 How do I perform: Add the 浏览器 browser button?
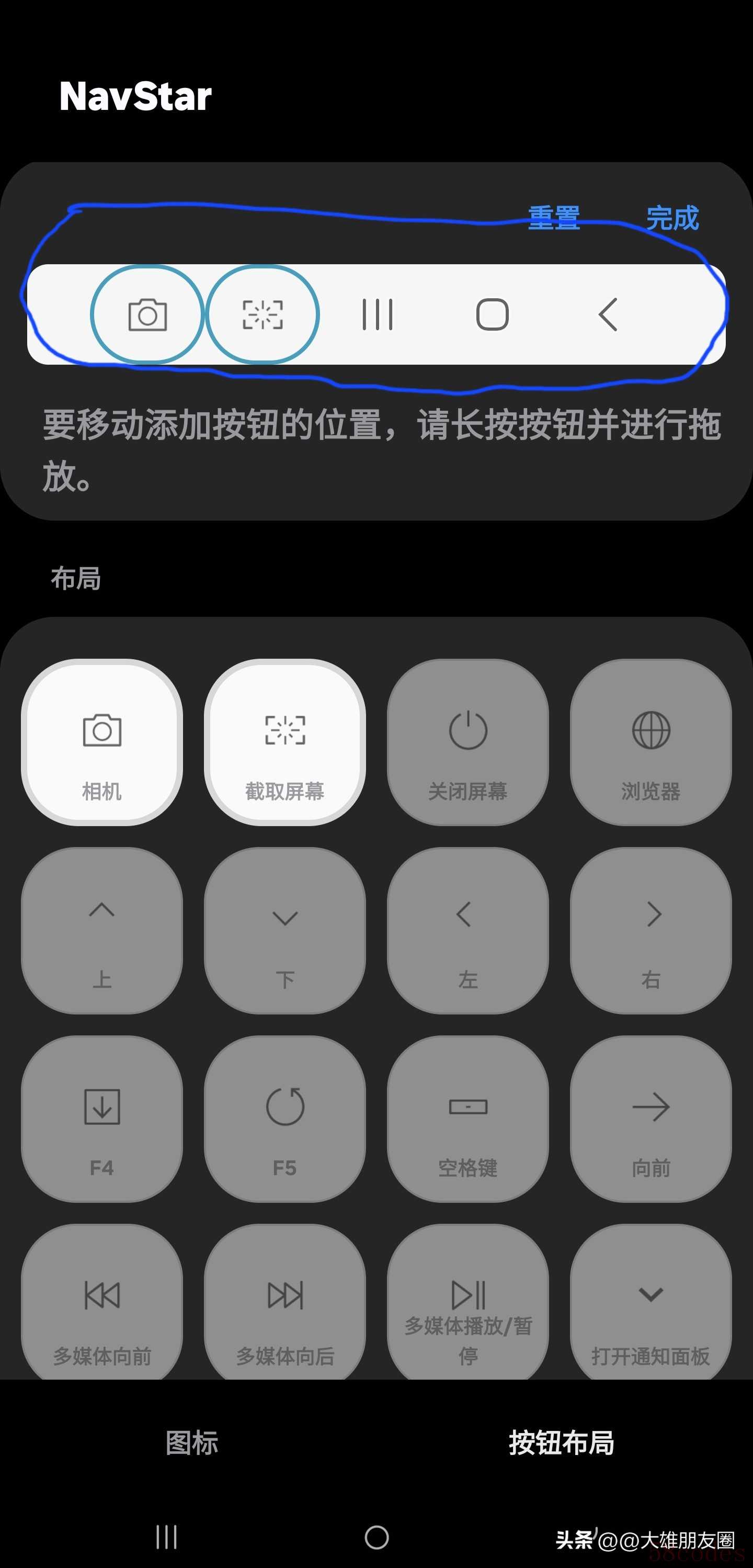pos(651,742)
